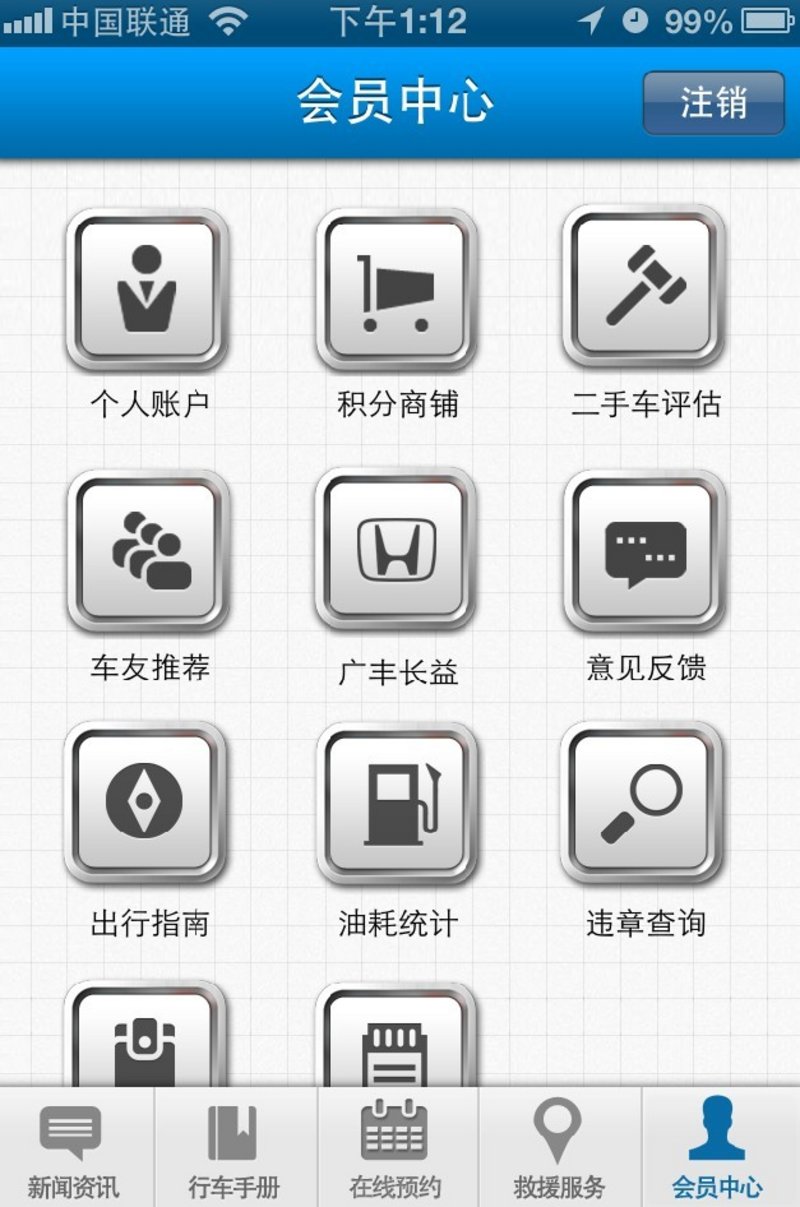
Task: Switch to the 救援服务 tab
Action: tap(558, 1148)
